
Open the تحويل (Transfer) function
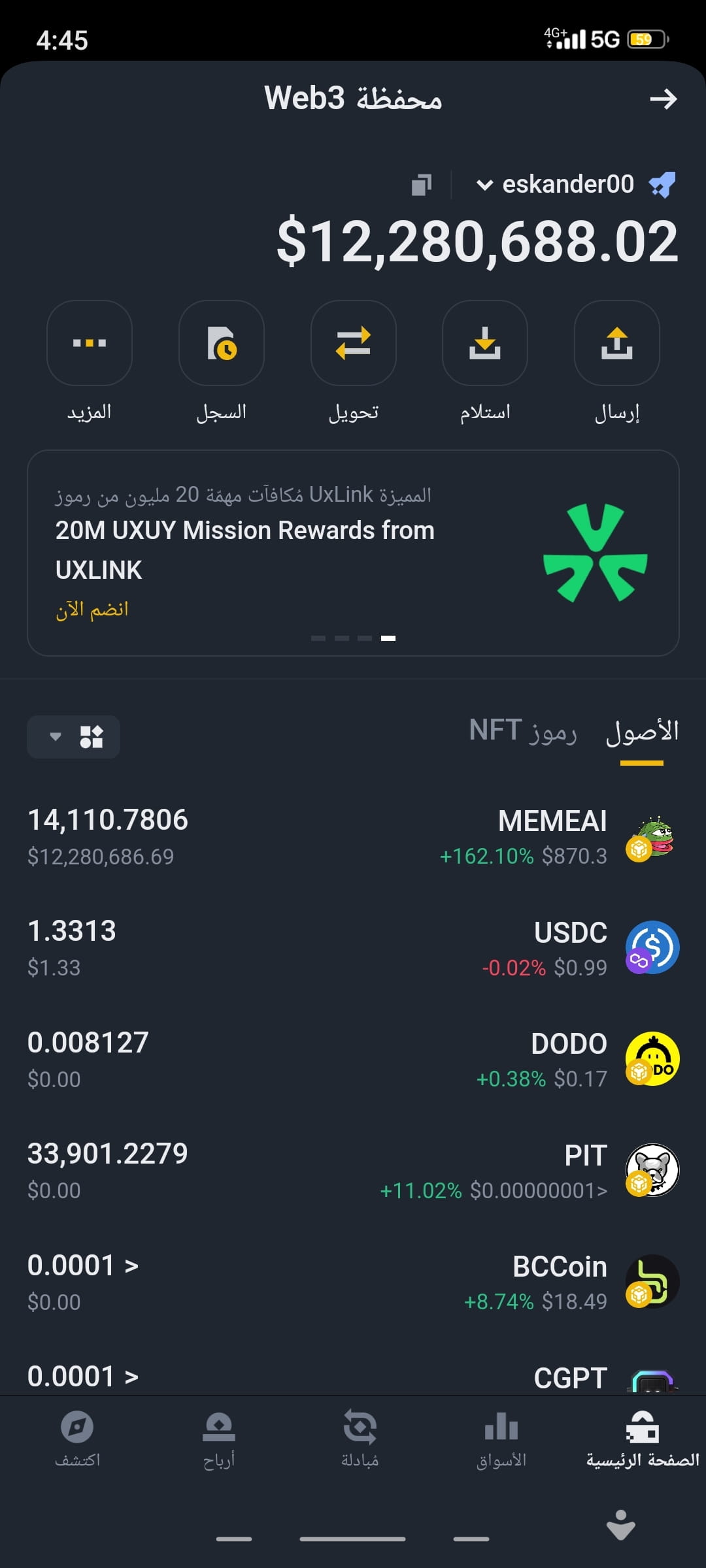[352, 344]
